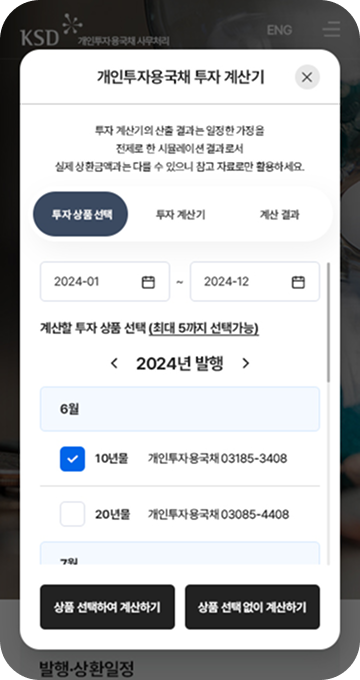Open the end date picker 2024-12

pyautogui.click(x=255, y=281)
